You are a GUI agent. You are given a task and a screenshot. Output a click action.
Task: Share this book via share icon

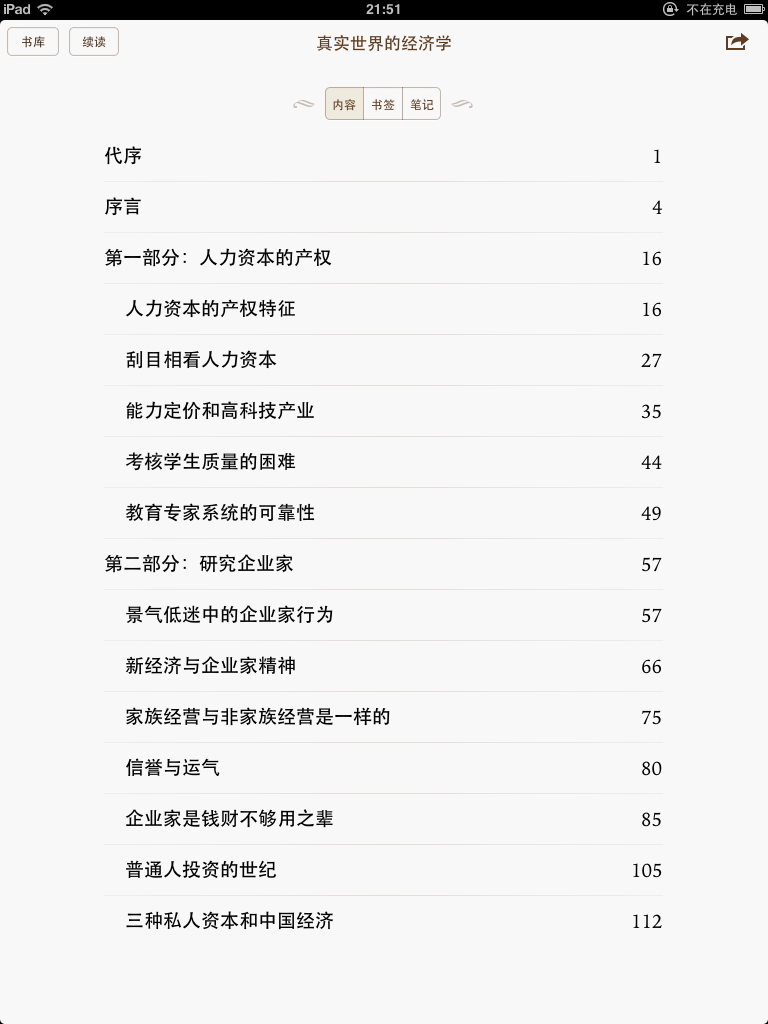click(736, 42)
